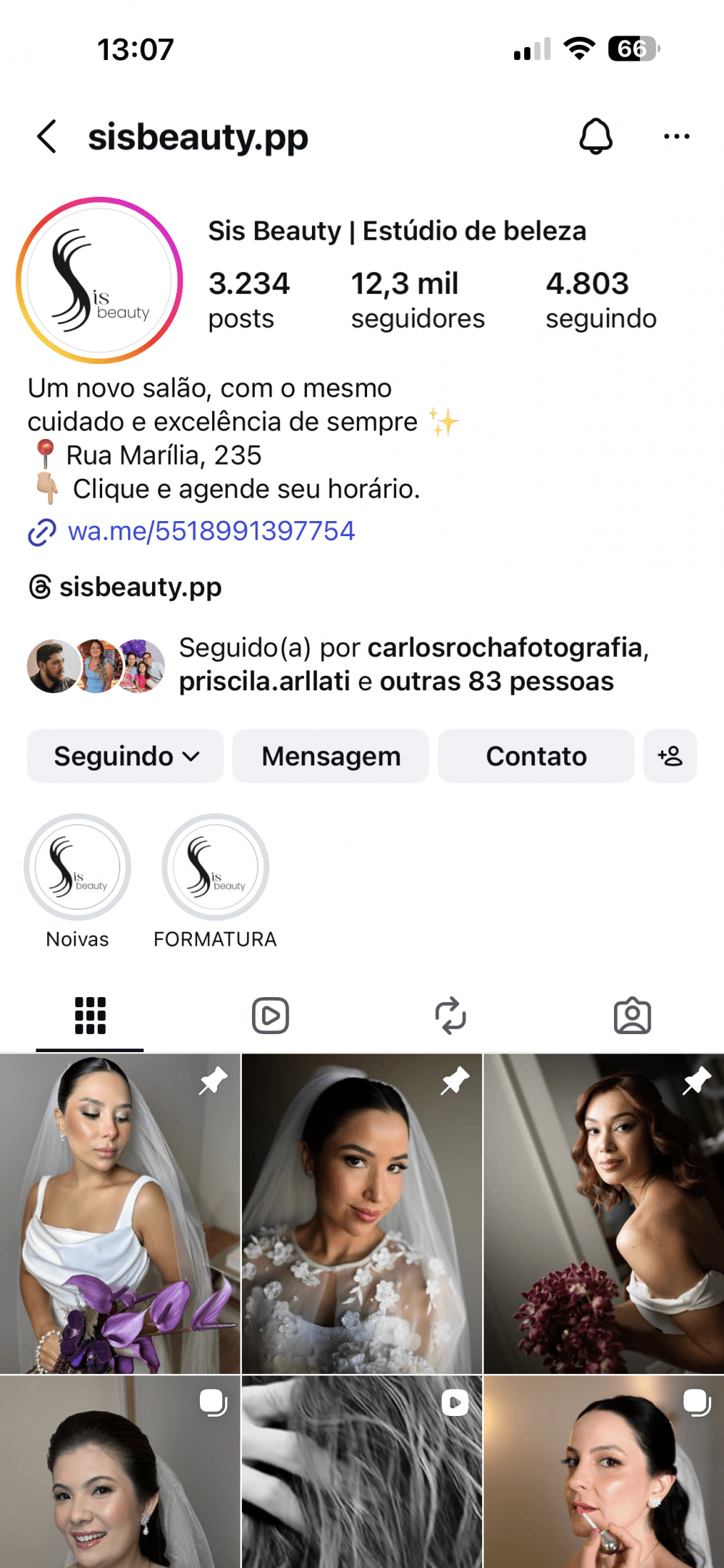This screenshot has width=724, height=1568.
Task: Open the Noivas highlight
Action: (77, 868)
